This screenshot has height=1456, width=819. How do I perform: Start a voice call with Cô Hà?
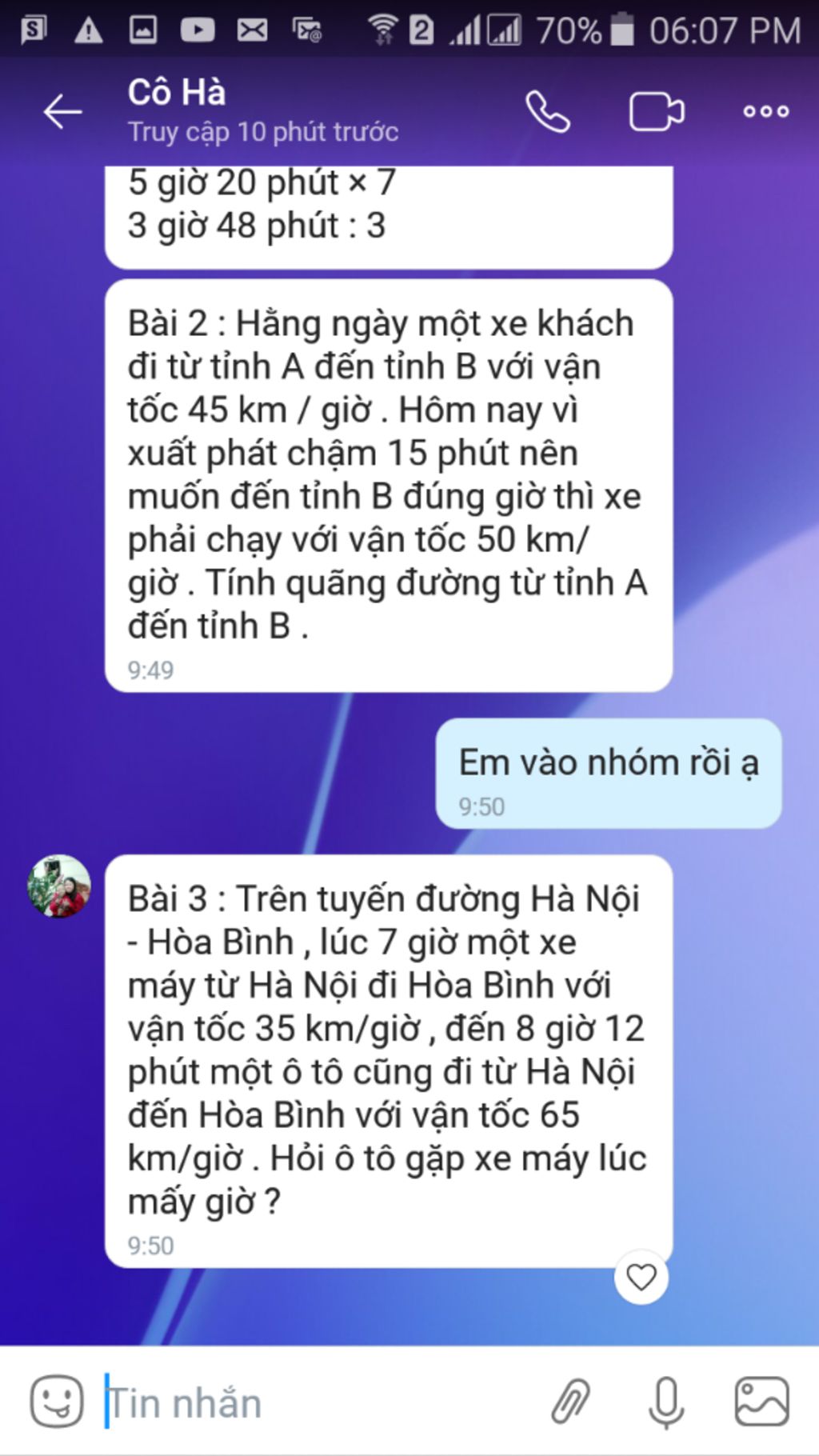tap(548, 111)
